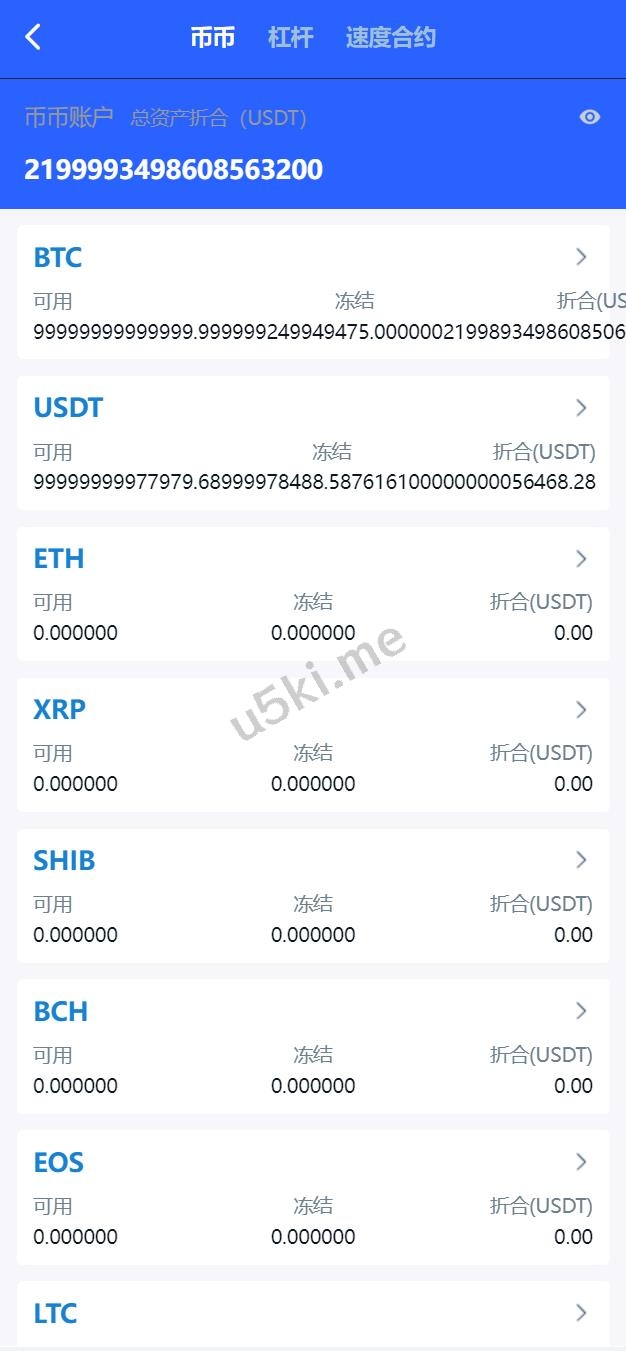Switch to the 速度合约 tab
Image resolution: width=626 pixels, height=1351 pixels.
coord(391,38)
